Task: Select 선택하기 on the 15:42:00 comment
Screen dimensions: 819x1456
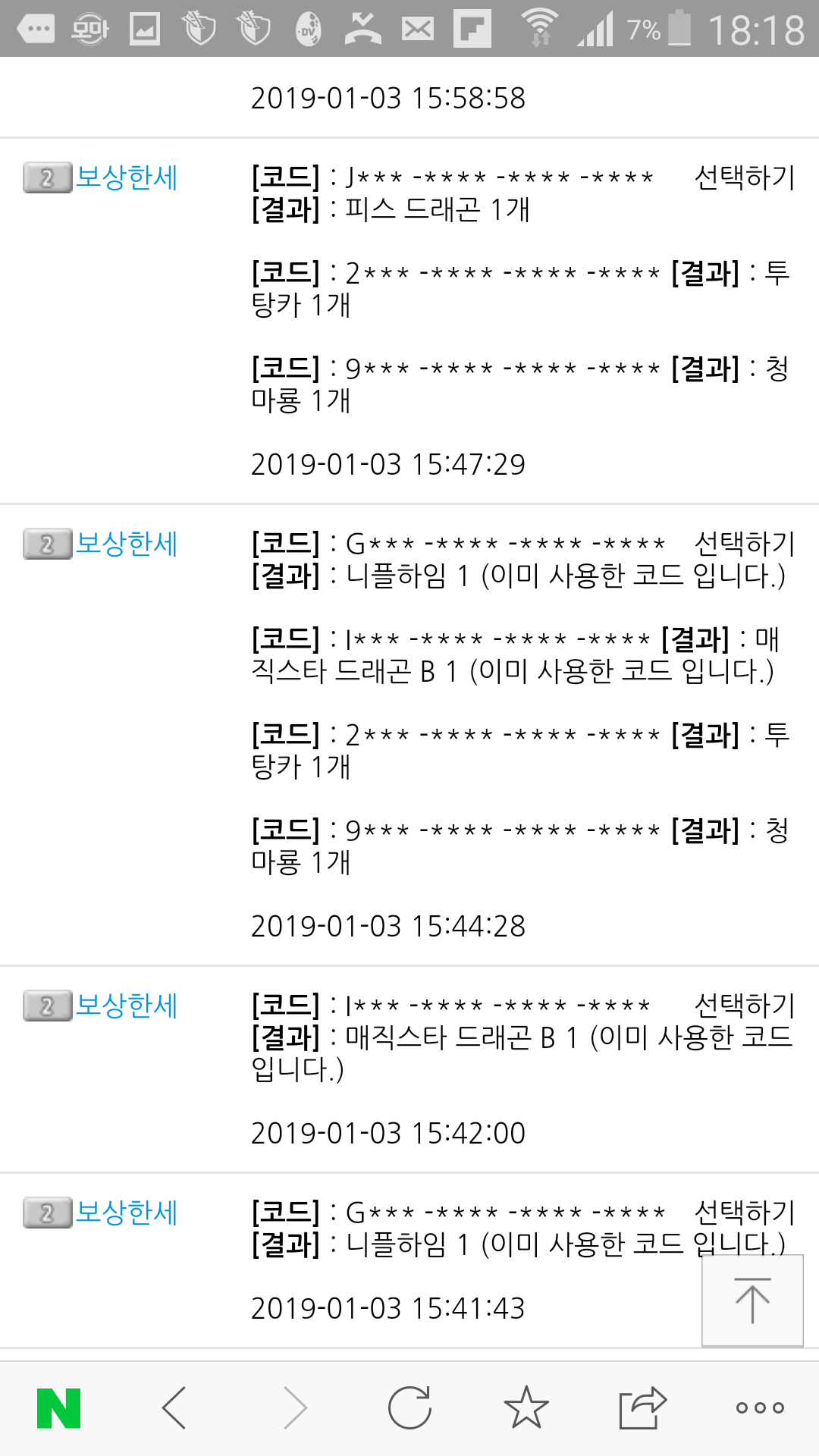Action: pos(745,1006)
